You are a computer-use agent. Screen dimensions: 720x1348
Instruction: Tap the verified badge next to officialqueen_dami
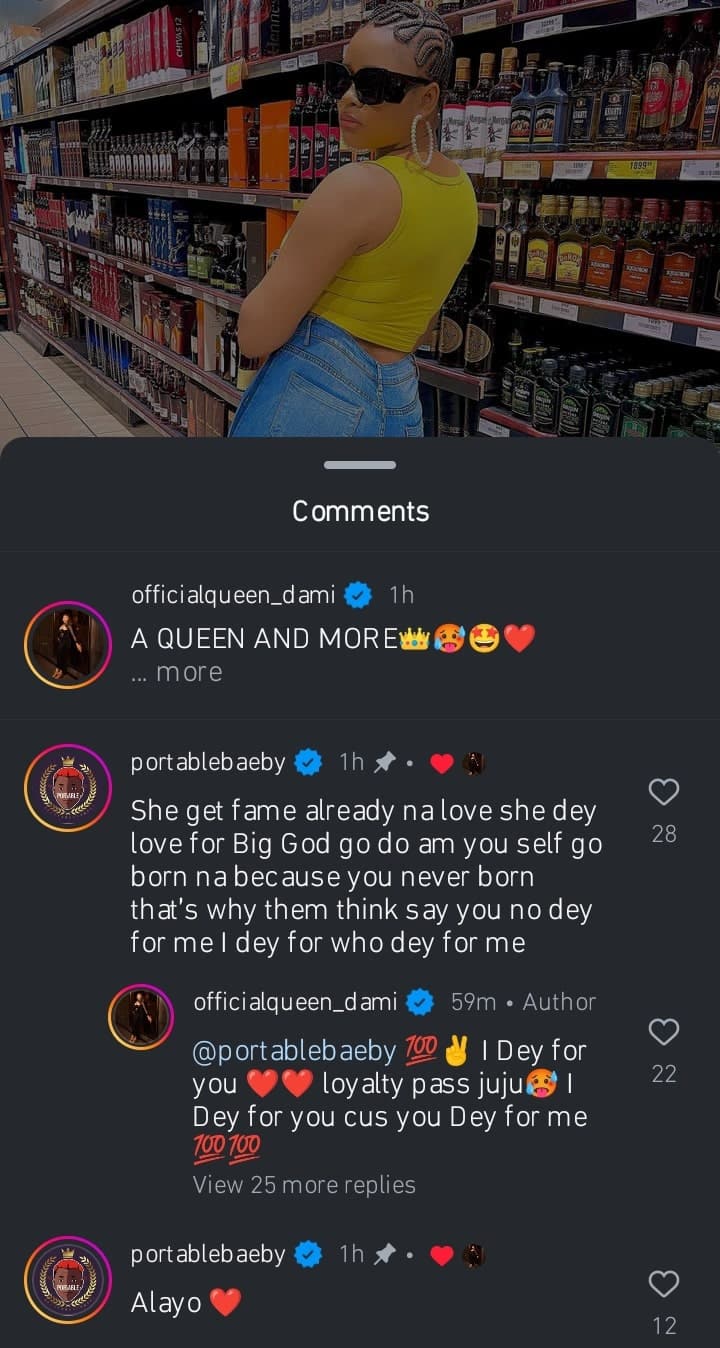355,594
